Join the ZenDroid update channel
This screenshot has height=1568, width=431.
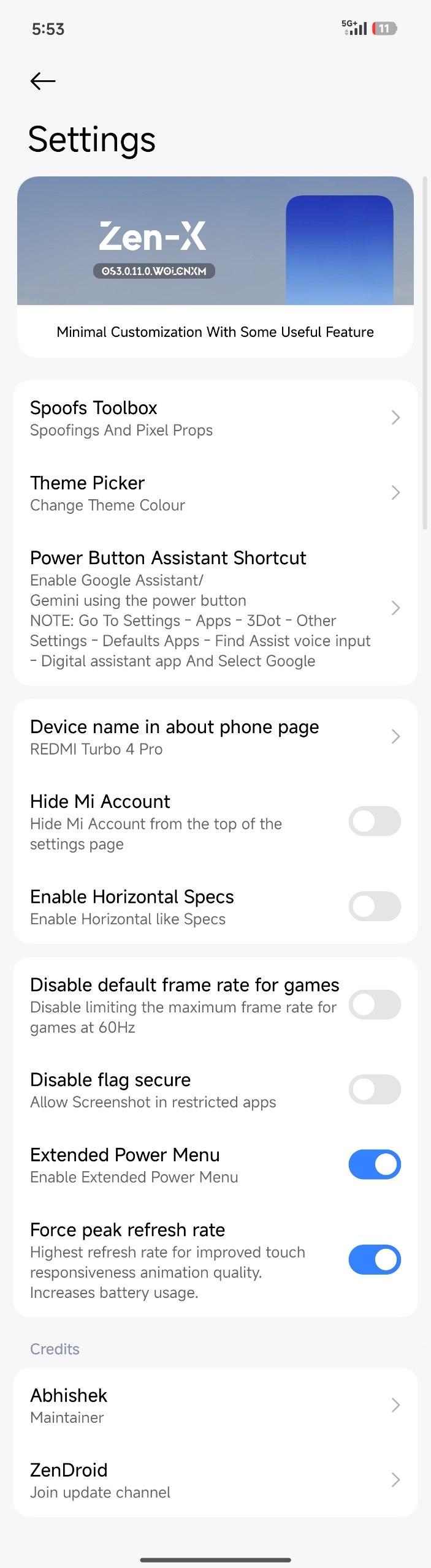tap(215, 1480)
